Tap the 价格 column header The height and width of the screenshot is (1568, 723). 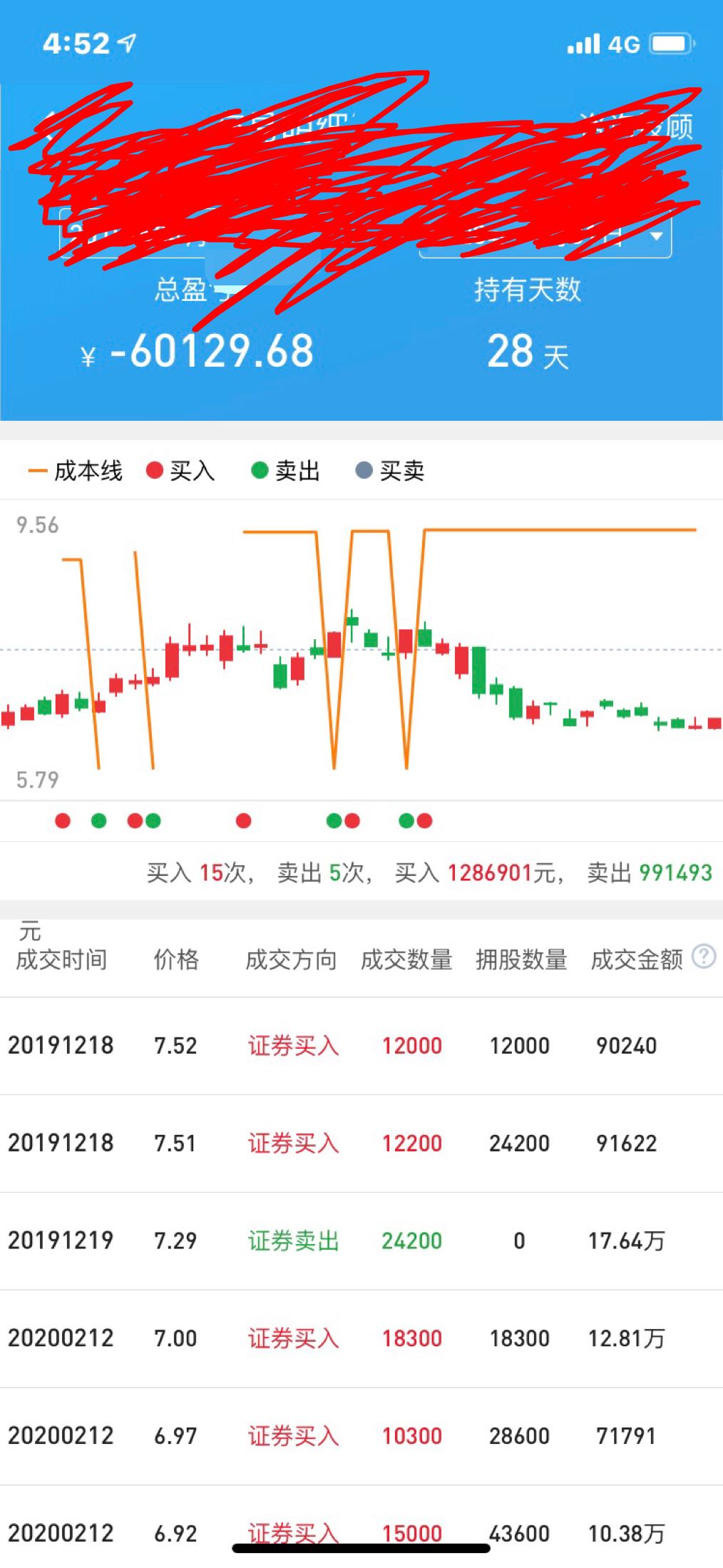click(177, 959)
